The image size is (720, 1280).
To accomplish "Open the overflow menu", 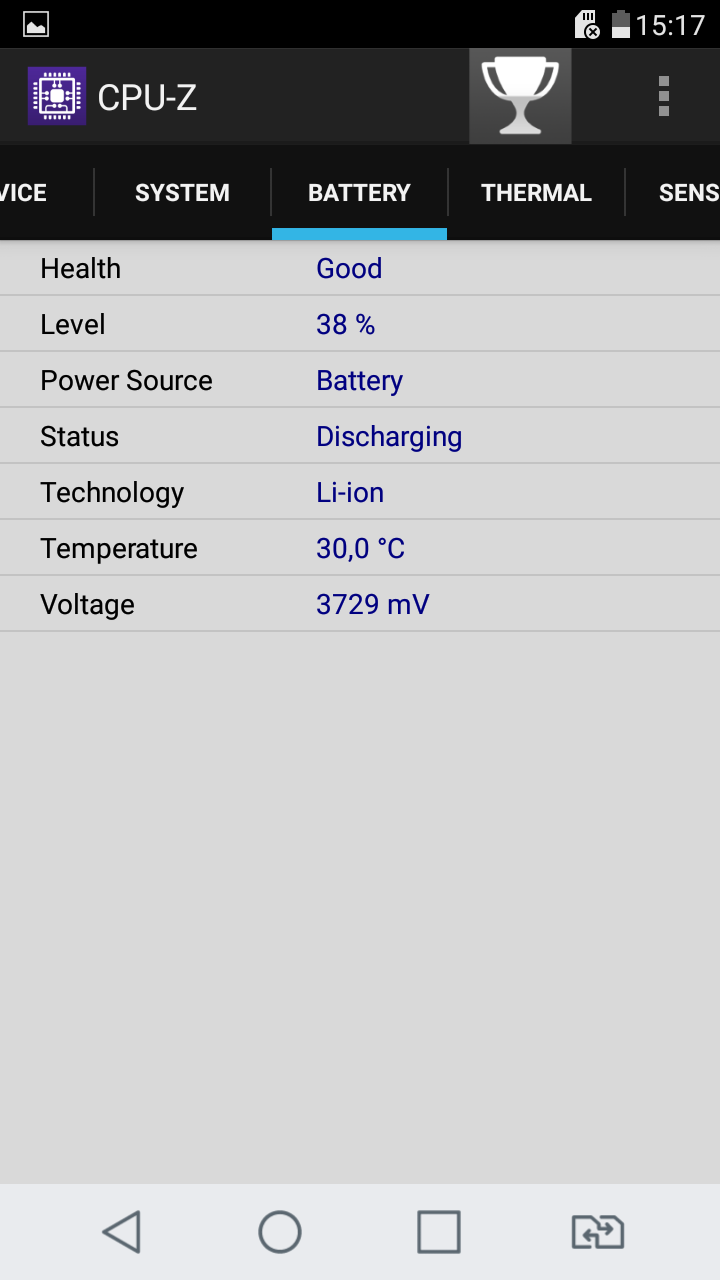I will tap(664, 96).
